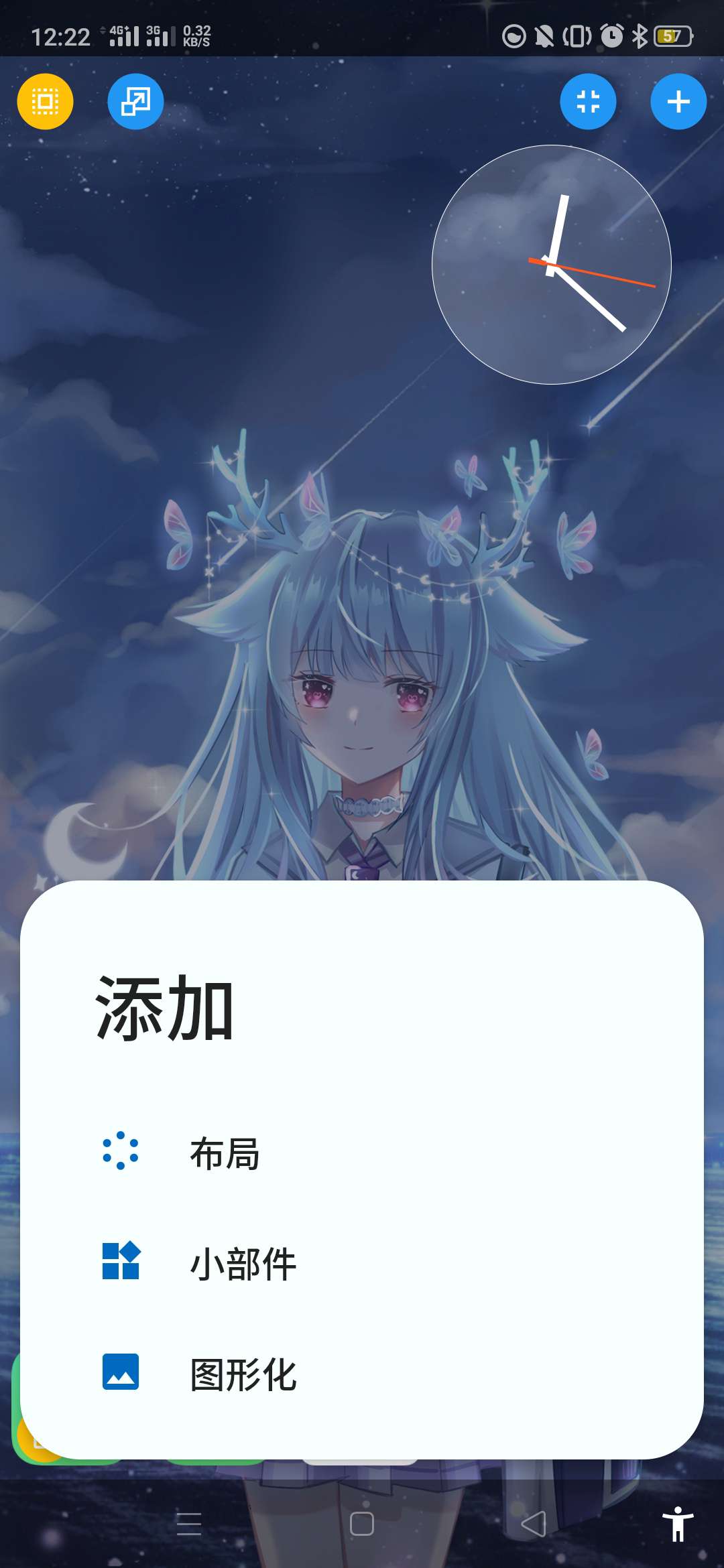The height and width of the screenshot is (1568, 724).
Task: Tap the blue resize window icon
Action: coord(135,101)
